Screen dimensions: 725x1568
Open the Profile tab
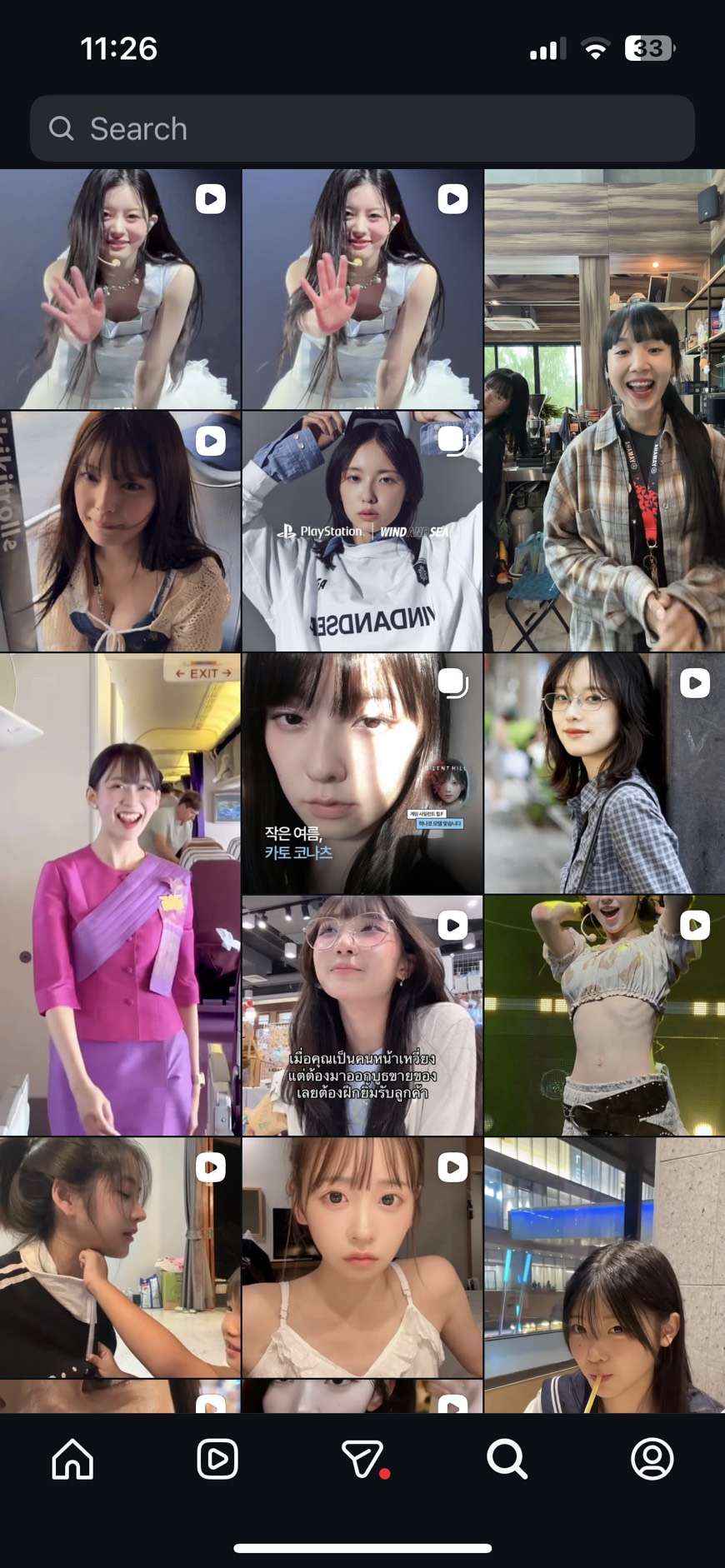click(x=652, y=1458)
